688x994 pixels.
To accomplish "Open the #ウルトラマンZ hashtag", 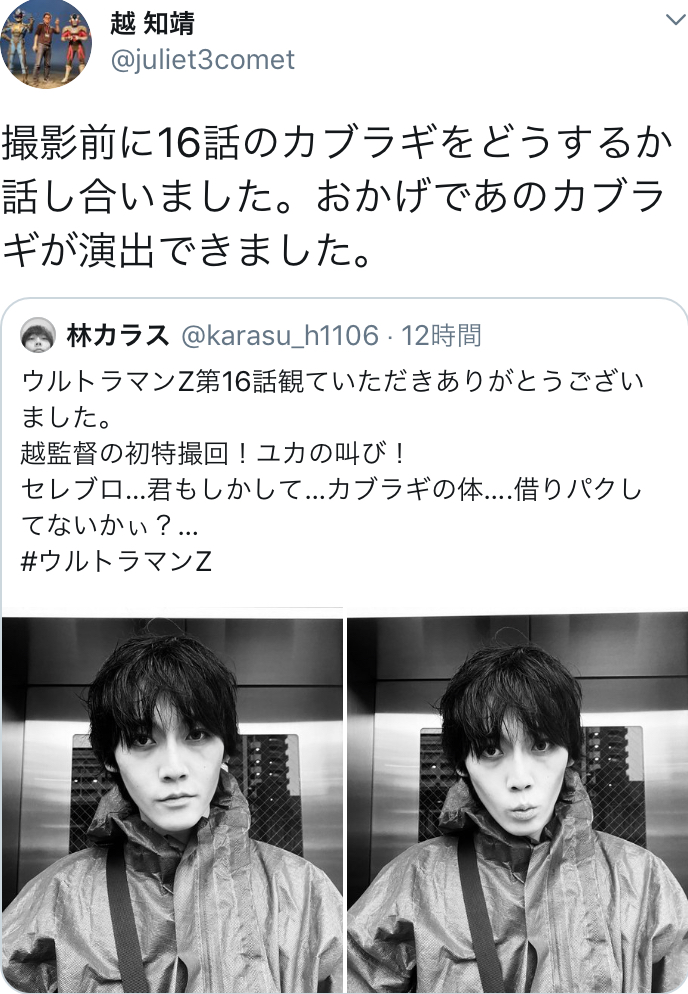I will point(116,560).
